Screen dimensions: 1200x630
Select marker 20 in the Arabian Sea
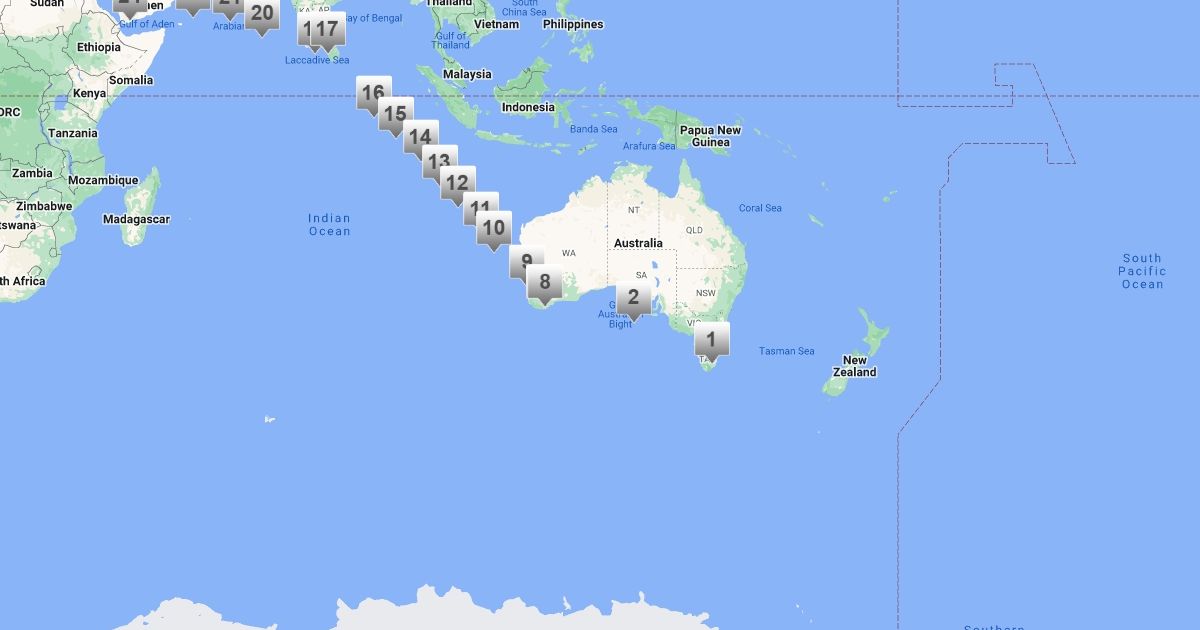pyautogui.click(x=262, y=13)
